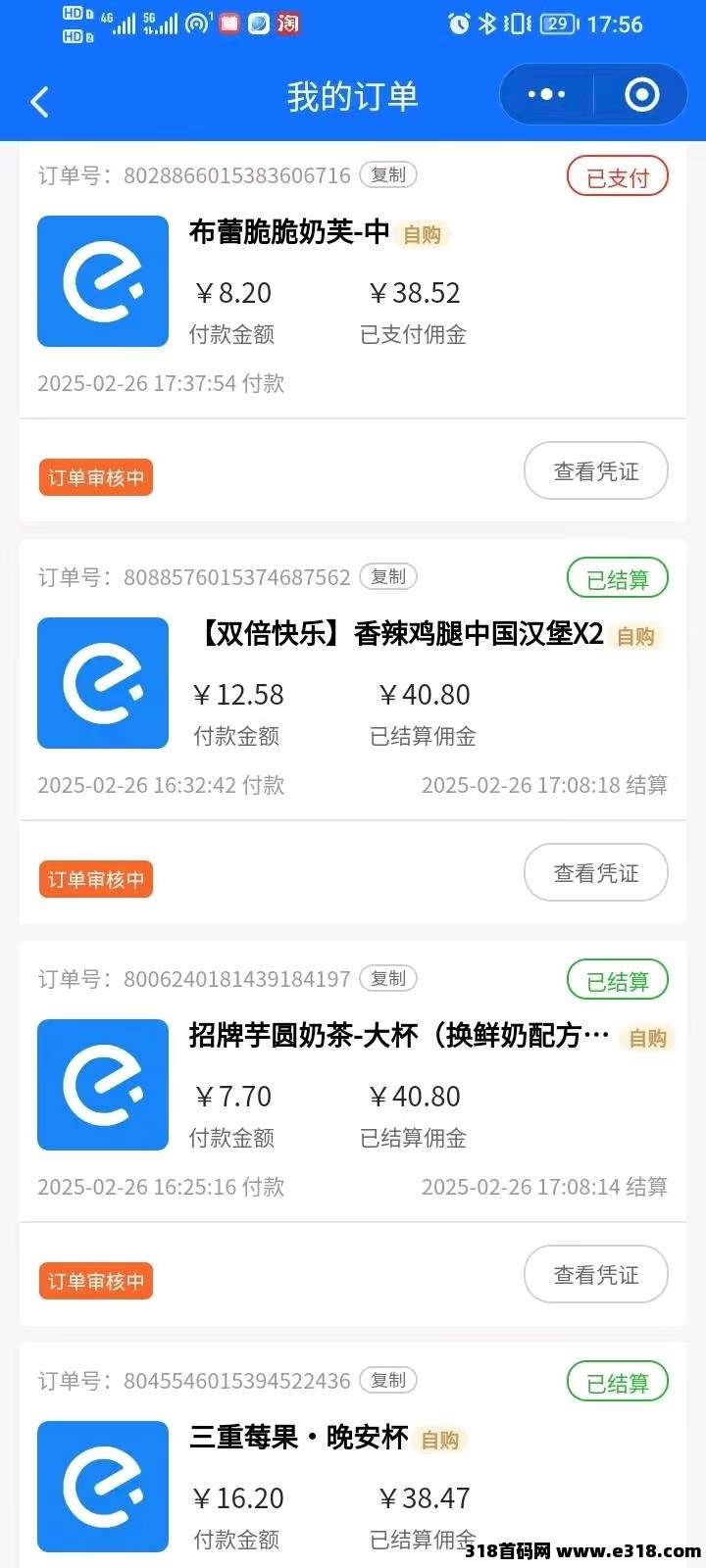Open 查看凭证 for the 招牌芋圆奶茶 order
The image size is (706, 1568).
pos(596,1275)
